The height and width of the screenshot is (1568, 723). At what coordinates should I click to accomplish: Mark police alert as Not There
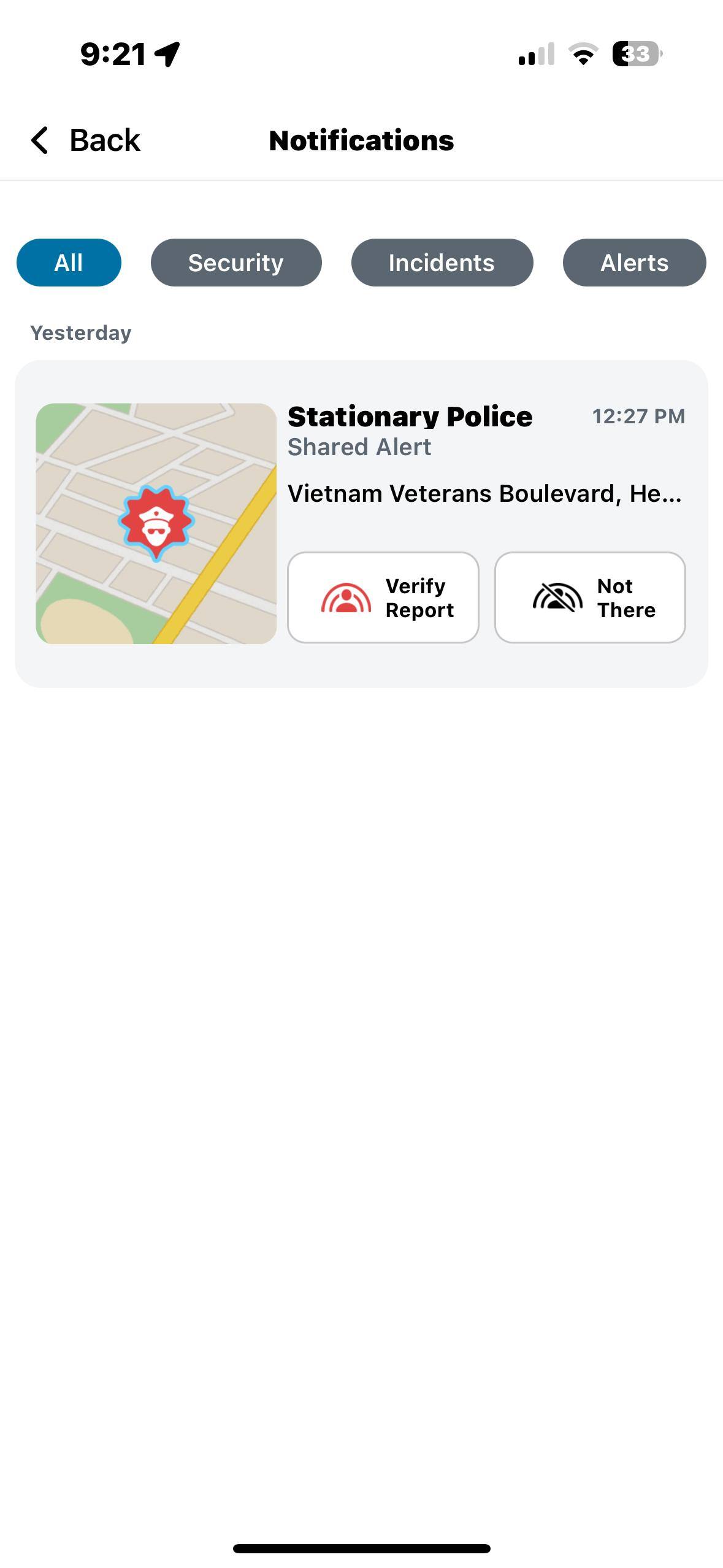click(x=589, y=598)
